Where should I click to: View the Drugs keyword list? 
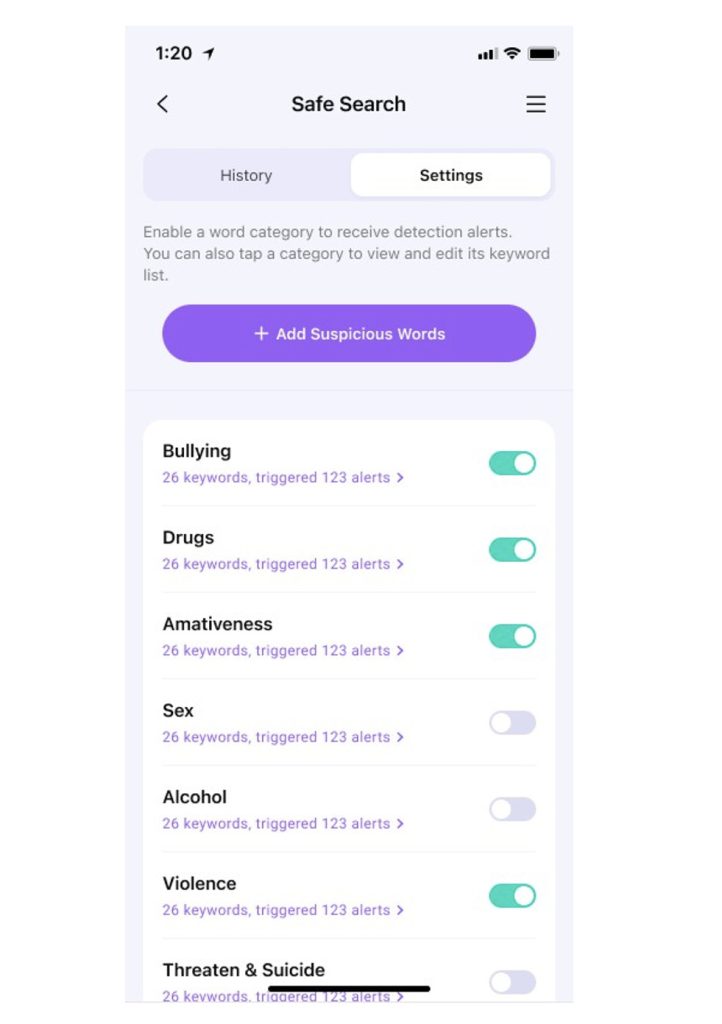coord(282,564)
